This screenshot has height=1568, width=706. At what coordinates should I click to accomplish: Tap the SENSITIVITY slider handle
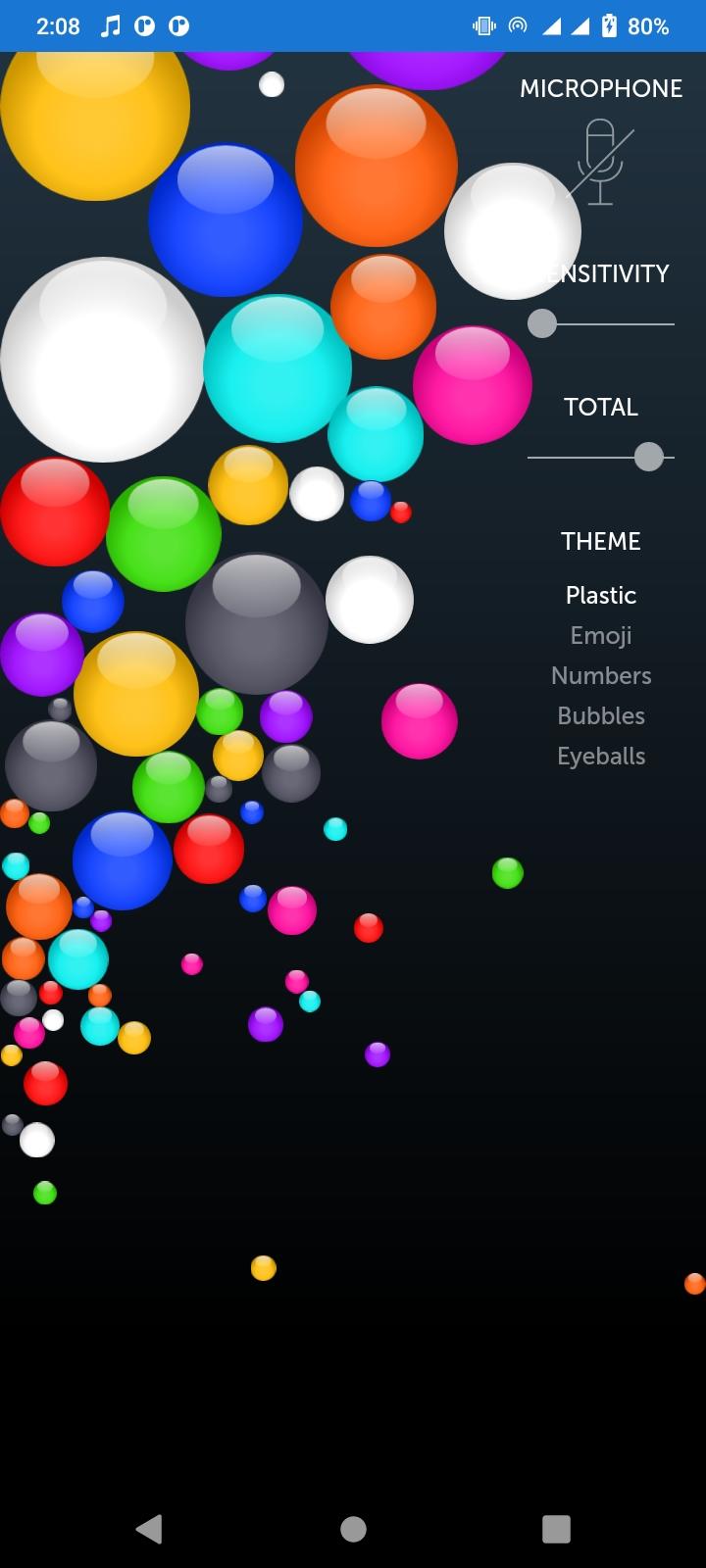click(540, 322)
